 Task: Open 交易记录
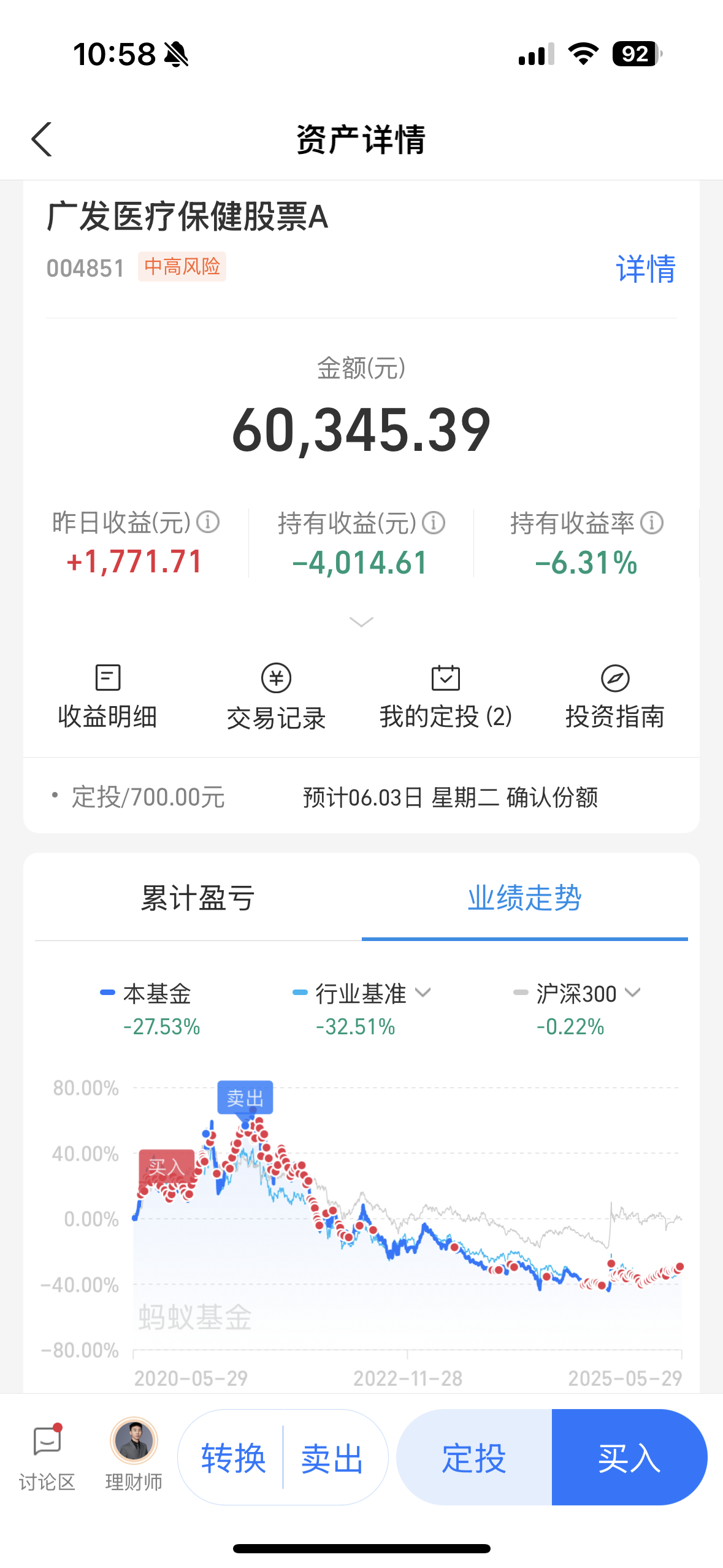pos(276,698)
